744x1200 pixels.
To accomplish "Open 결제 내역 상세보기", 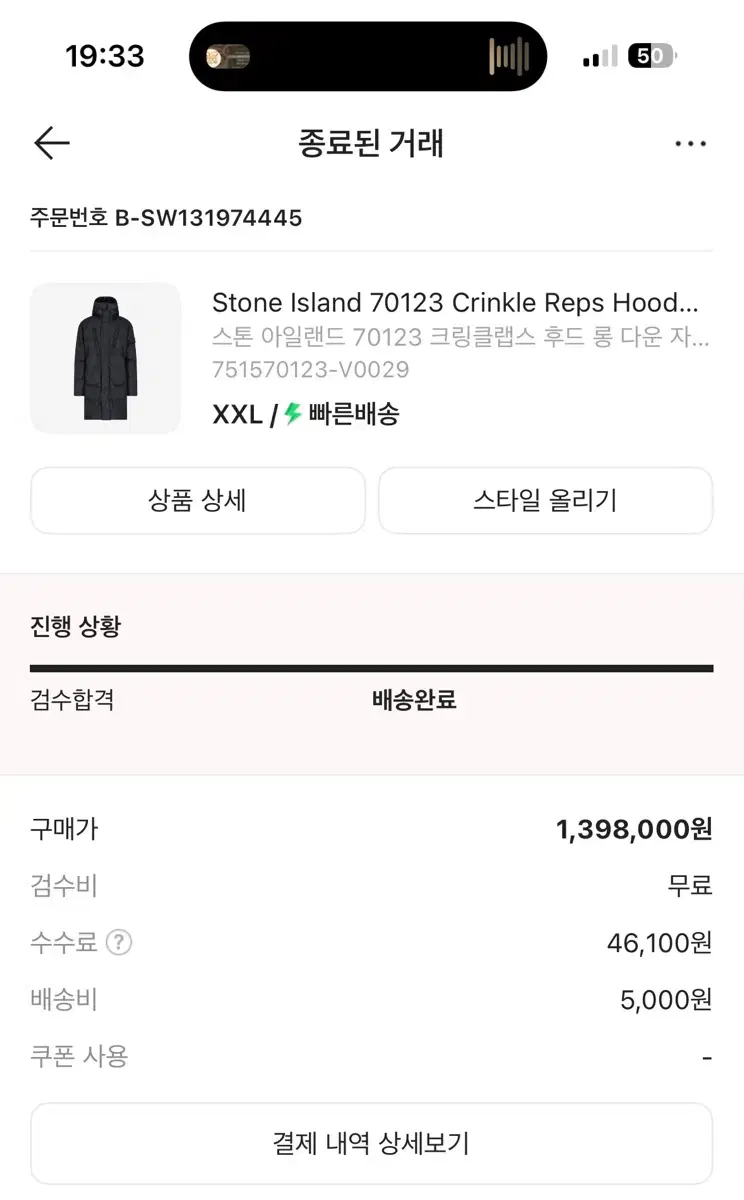I will (x=371, y=1143).
